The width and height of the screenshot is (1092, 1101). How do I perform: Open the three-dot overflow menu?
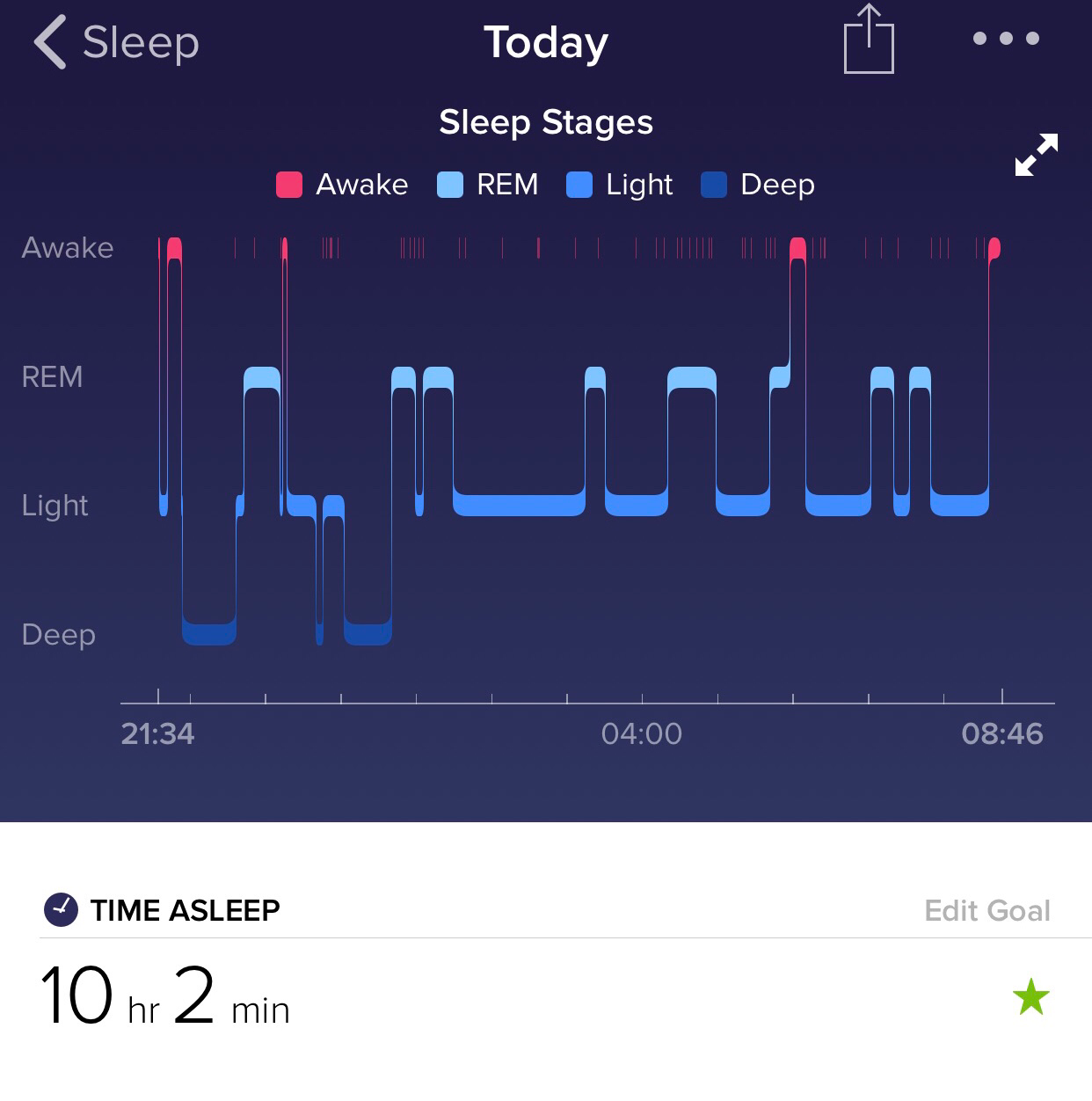tap(1006, 39)
